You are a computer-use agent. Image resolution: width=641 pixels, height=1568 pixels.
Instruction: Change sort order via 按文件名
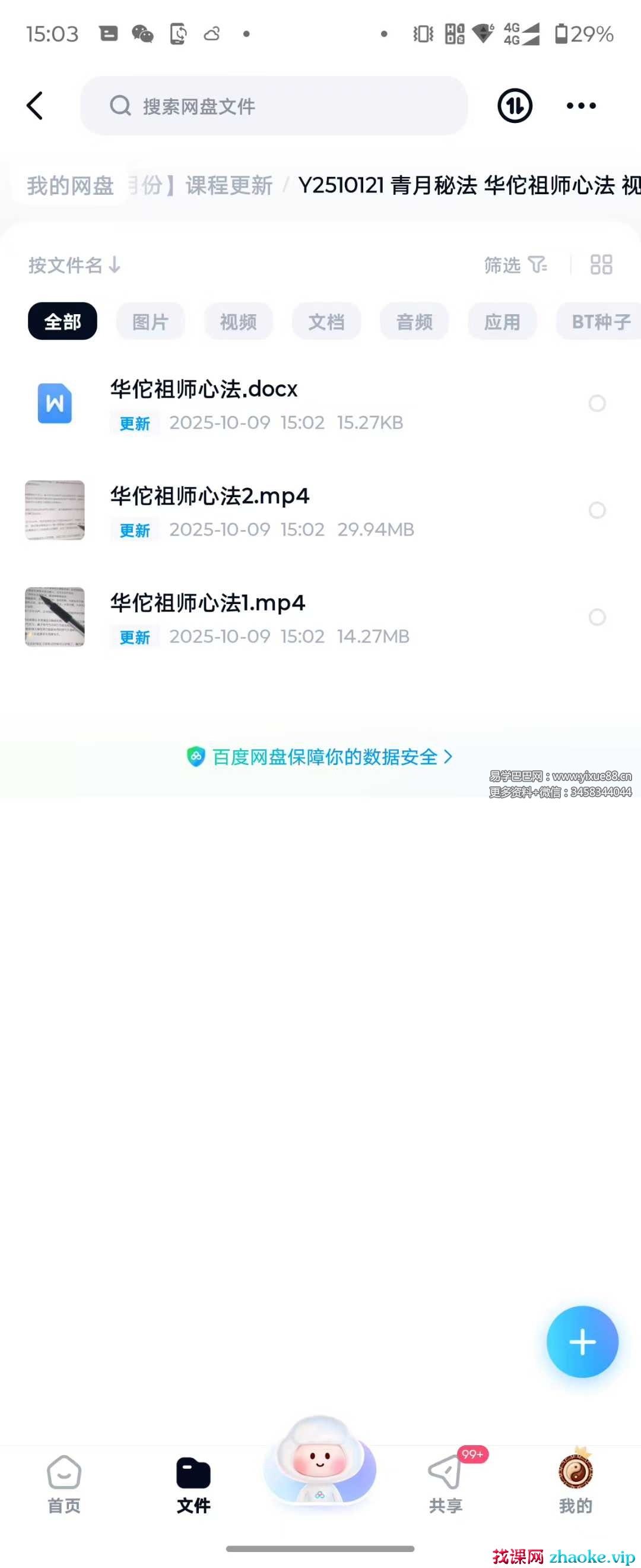(74, 265)
